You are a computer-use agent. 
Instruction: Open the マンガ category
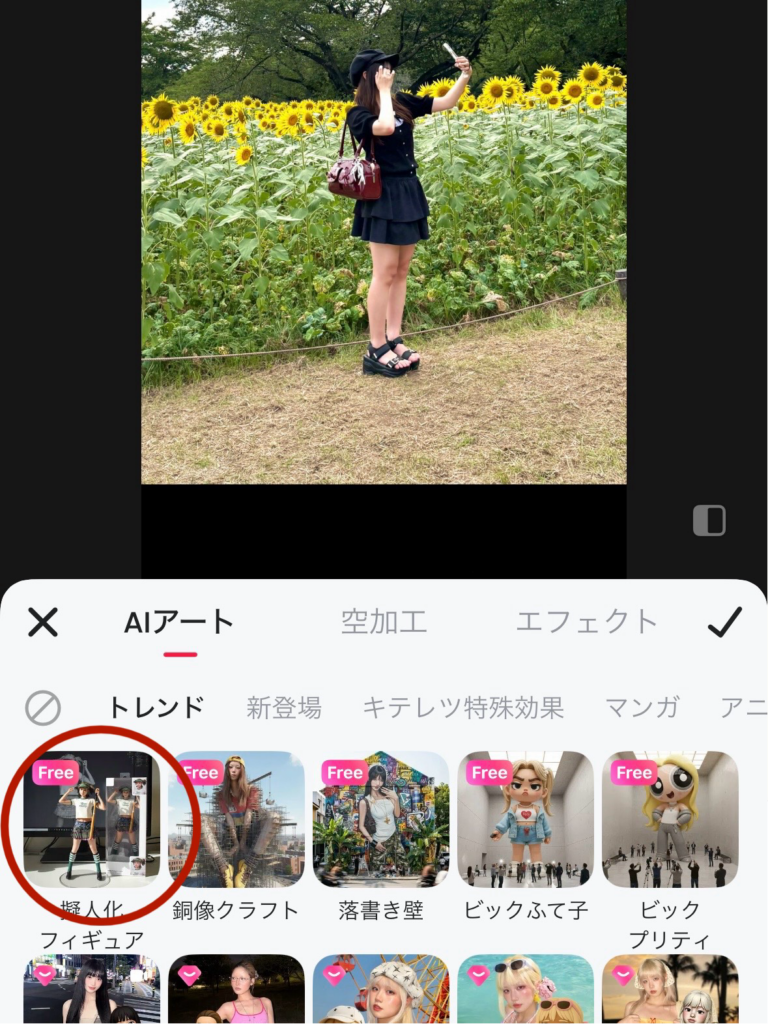point(642,708)
